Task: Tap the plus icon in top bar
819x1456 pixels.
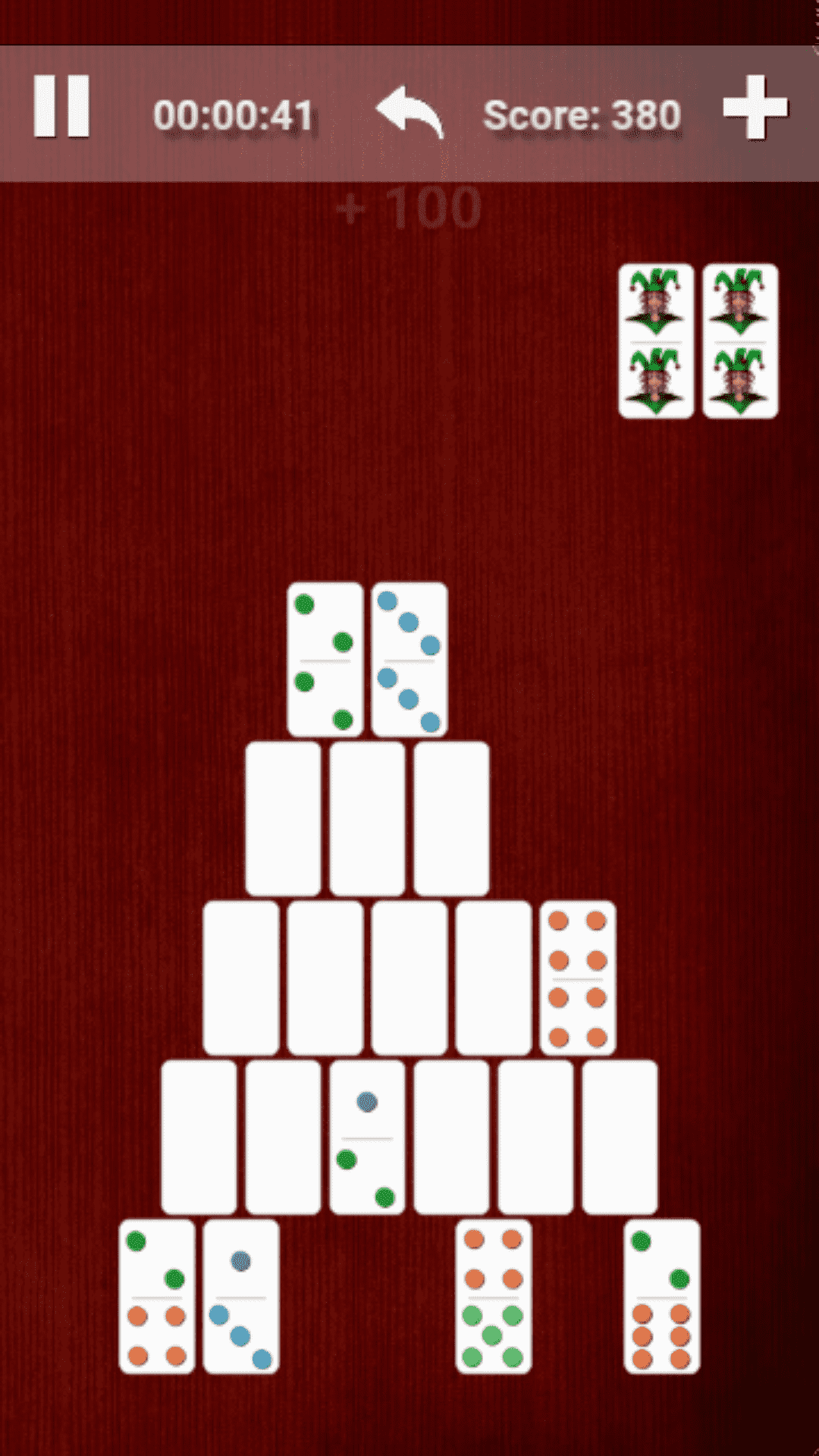Action: 755,108
